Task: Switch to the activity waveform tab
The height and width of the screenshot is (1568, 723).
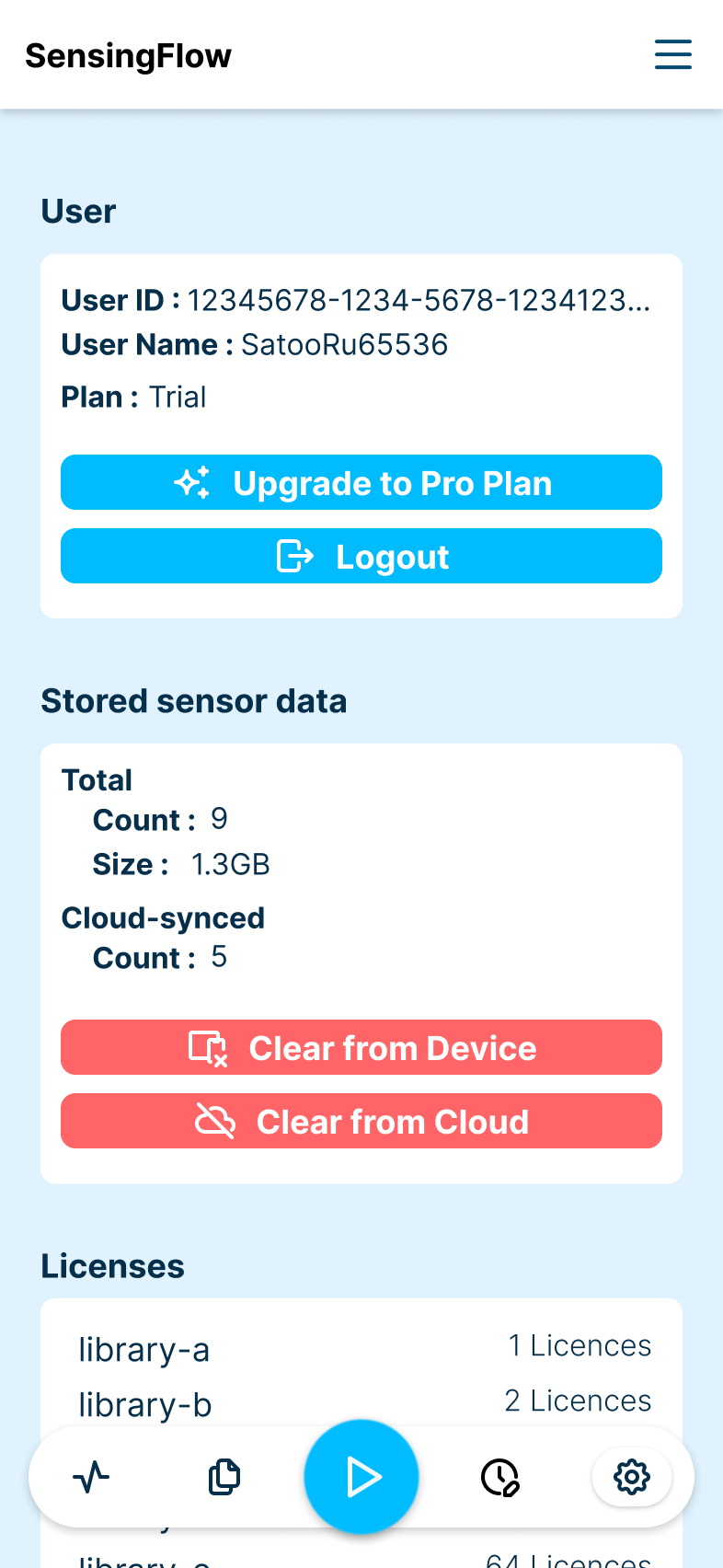Action: click(91, 1477)
